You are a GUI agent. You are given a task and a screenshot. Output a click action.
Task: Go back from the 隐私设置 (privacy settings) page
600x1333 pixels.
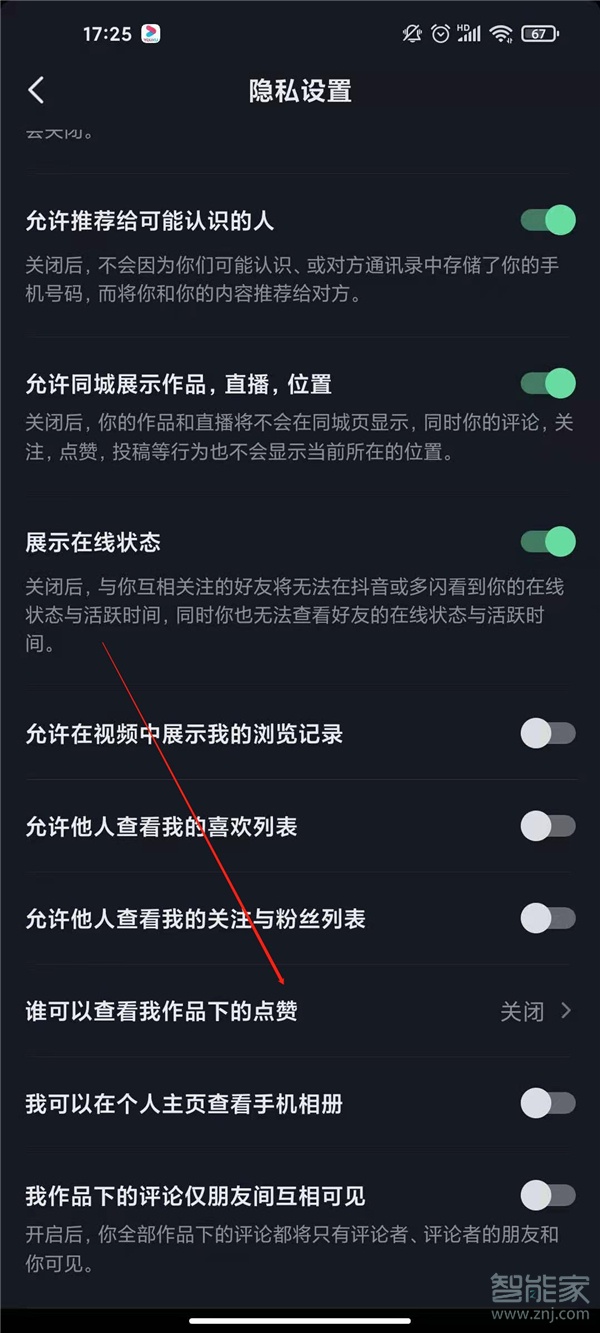tap(37, 90)
